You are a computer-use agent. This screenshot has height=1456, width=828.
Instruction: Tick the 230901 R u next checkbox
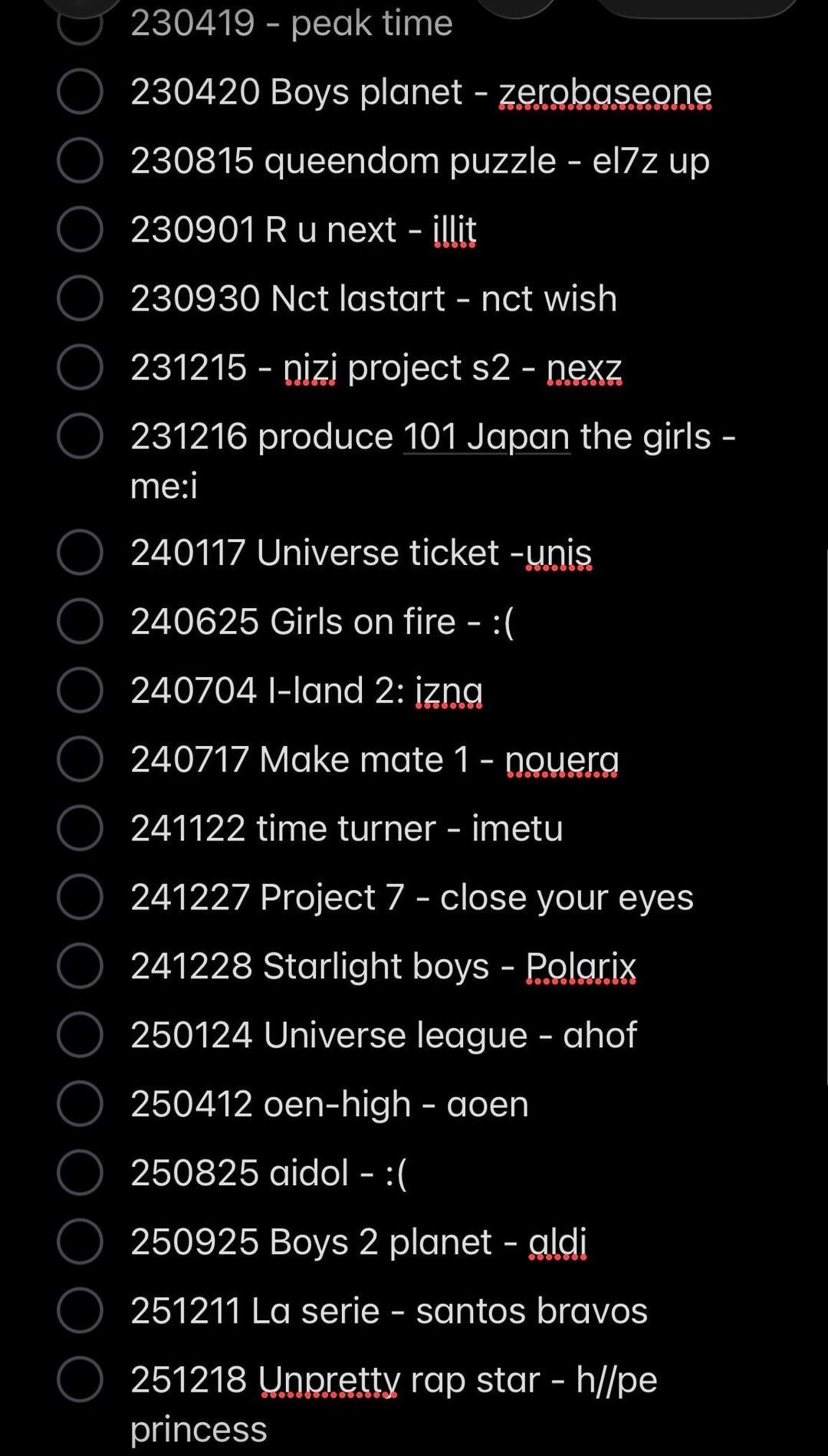80,229
